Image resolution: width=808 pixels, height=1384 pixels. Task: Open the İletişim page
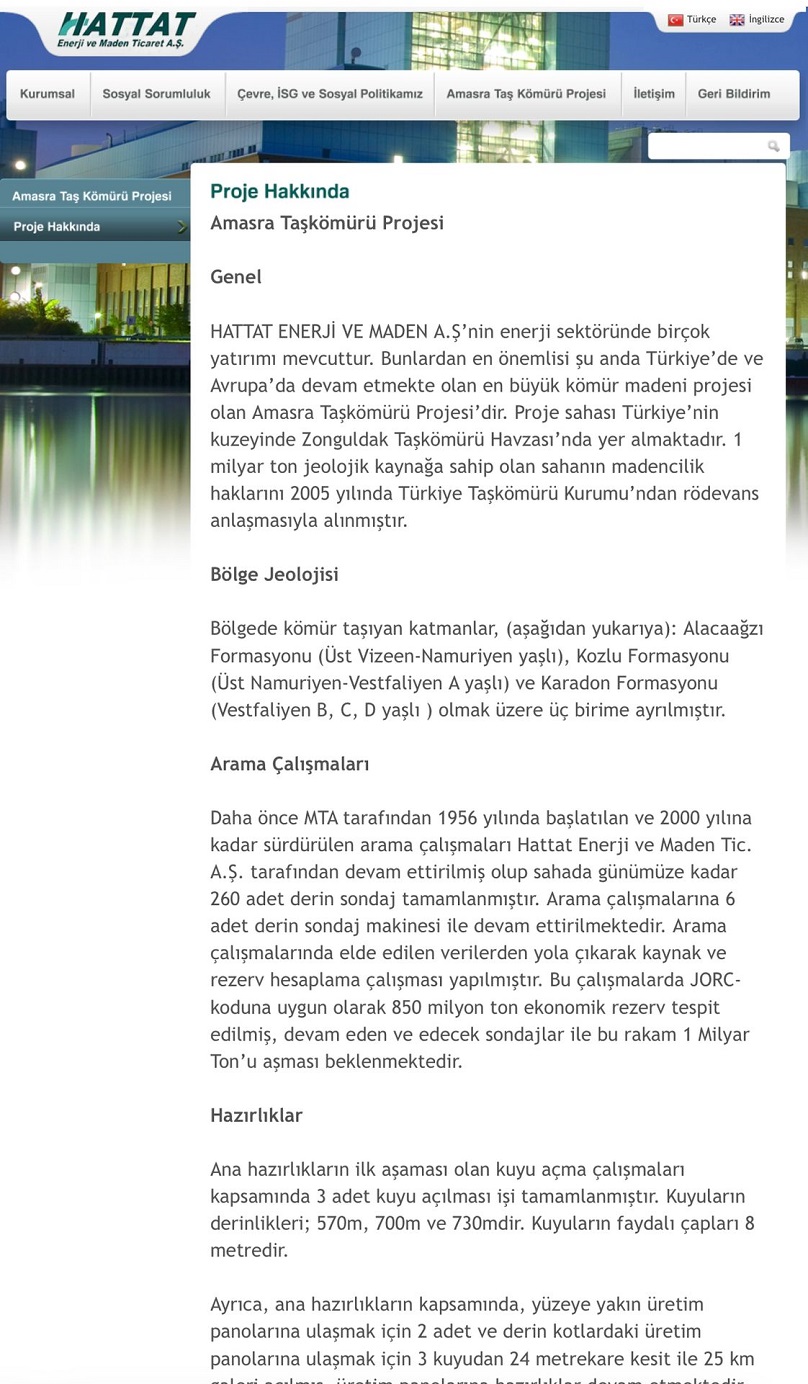pos(654,94)
